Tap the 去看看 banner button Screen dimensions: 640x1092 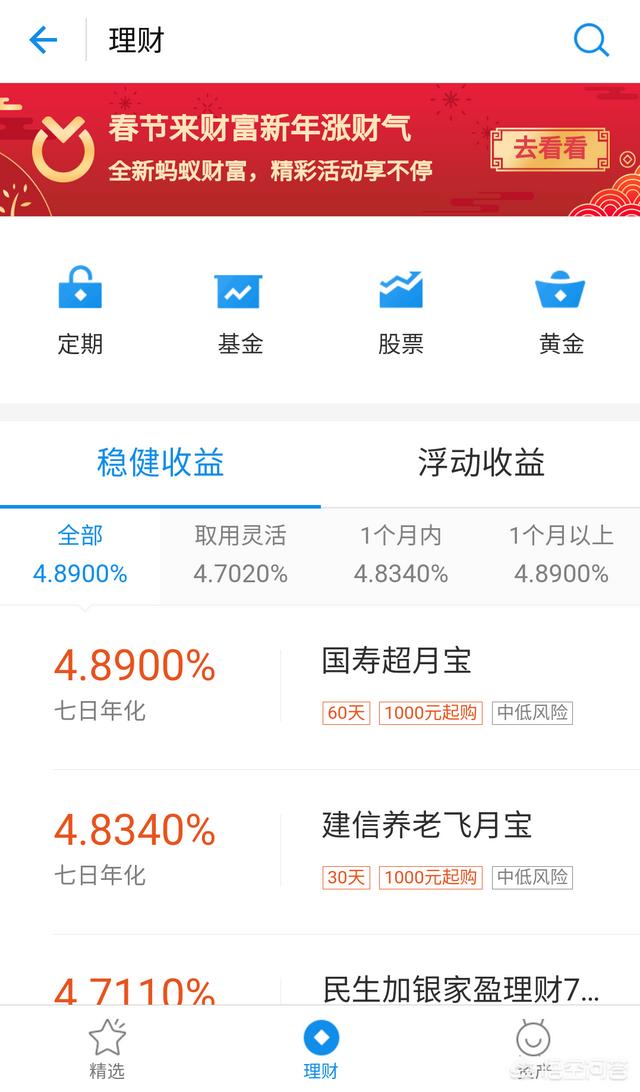(x=549, y=149)
